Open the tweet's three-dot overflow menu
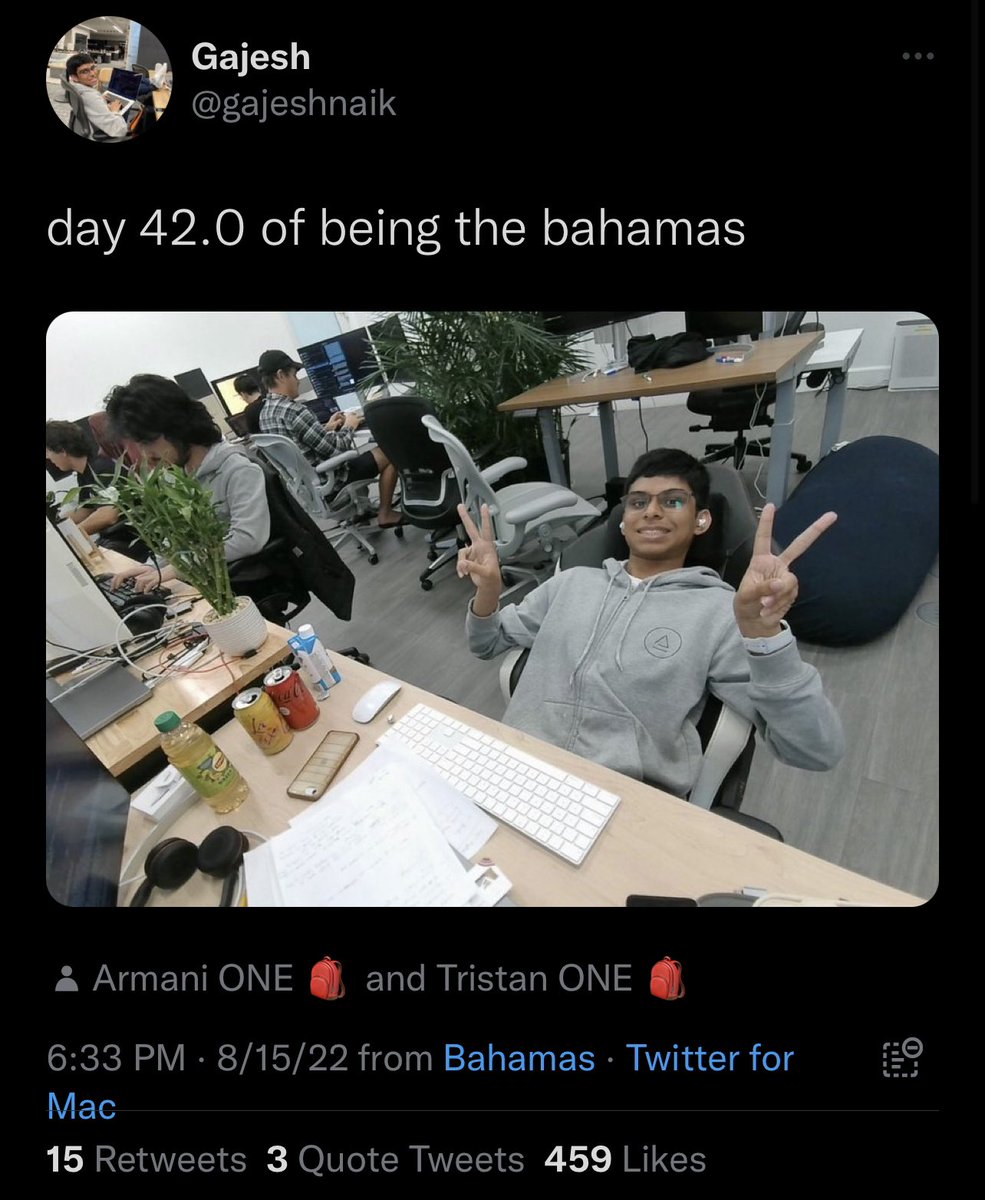The image size is (985, 1200). point(917,57)
